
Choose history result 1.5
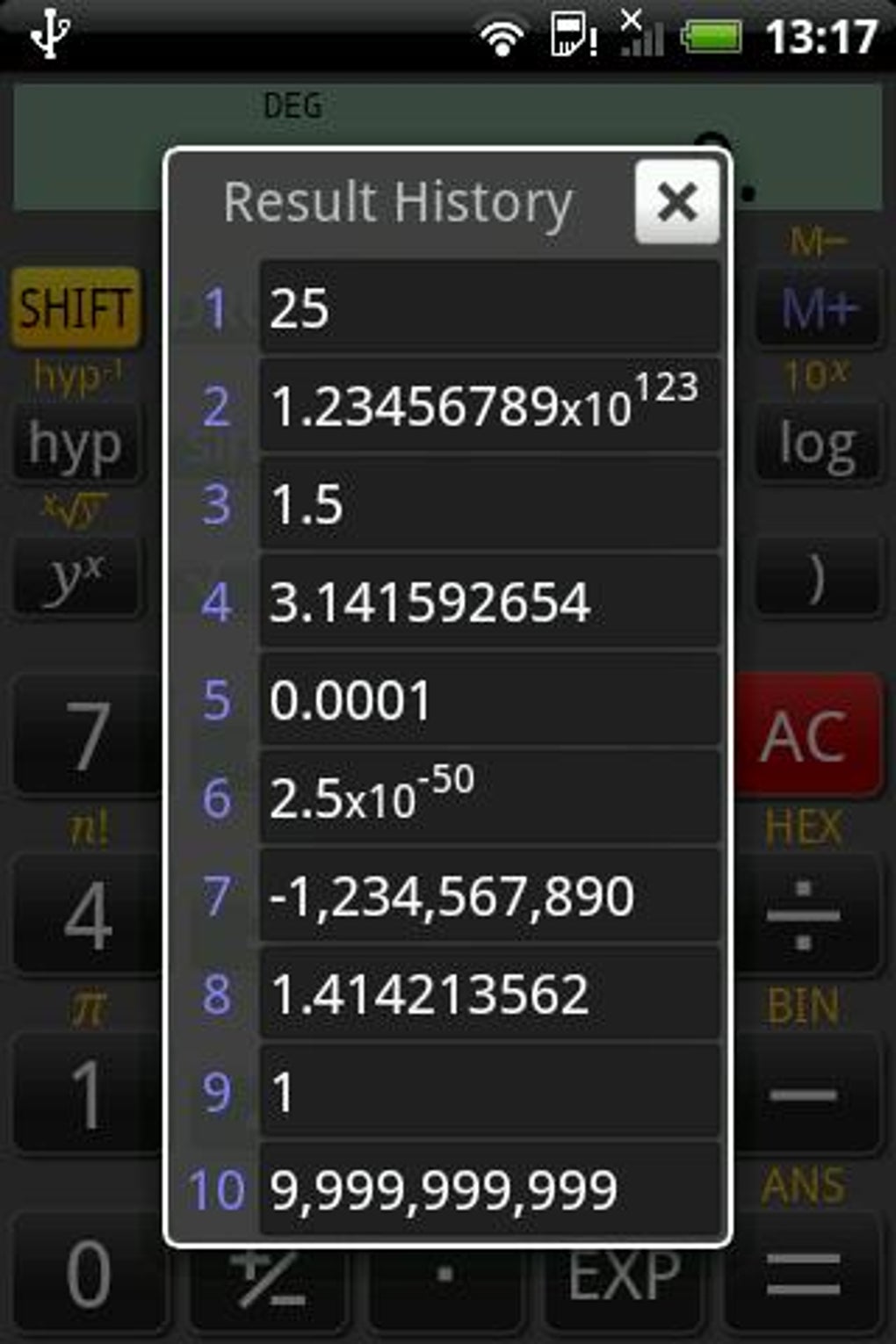pyautogui.click(x=489, y=503)
